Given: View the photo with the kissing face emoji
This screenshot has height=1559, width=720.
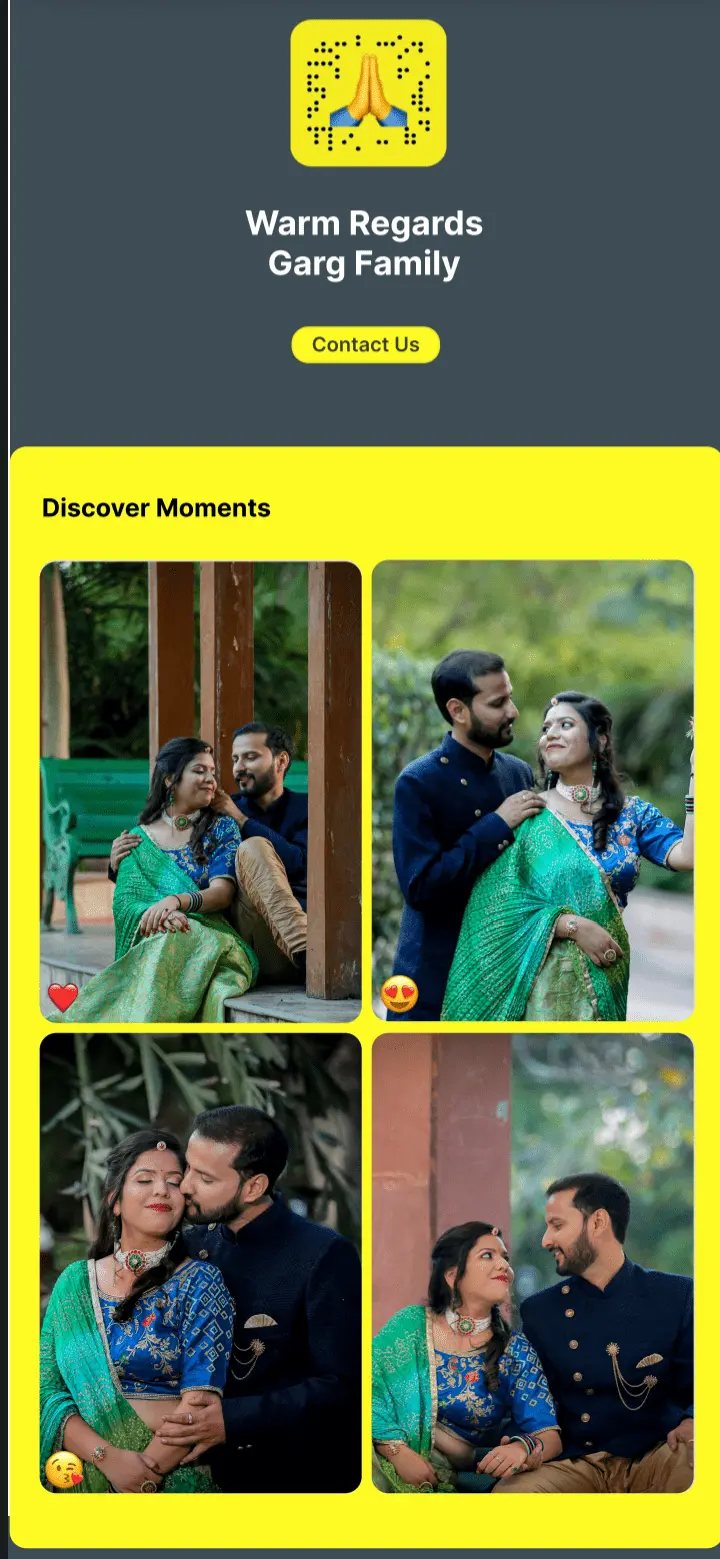Looking at the screenshot, I should coord(200,1262).
